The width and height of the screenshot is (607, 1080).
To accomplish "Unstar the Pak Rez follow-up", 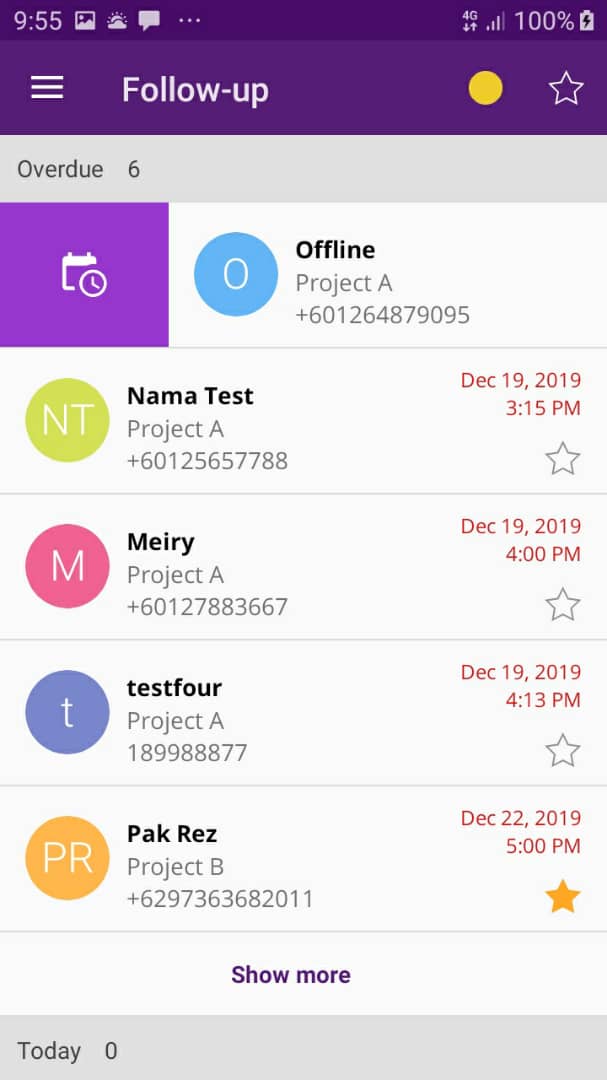I will [563, 897].
